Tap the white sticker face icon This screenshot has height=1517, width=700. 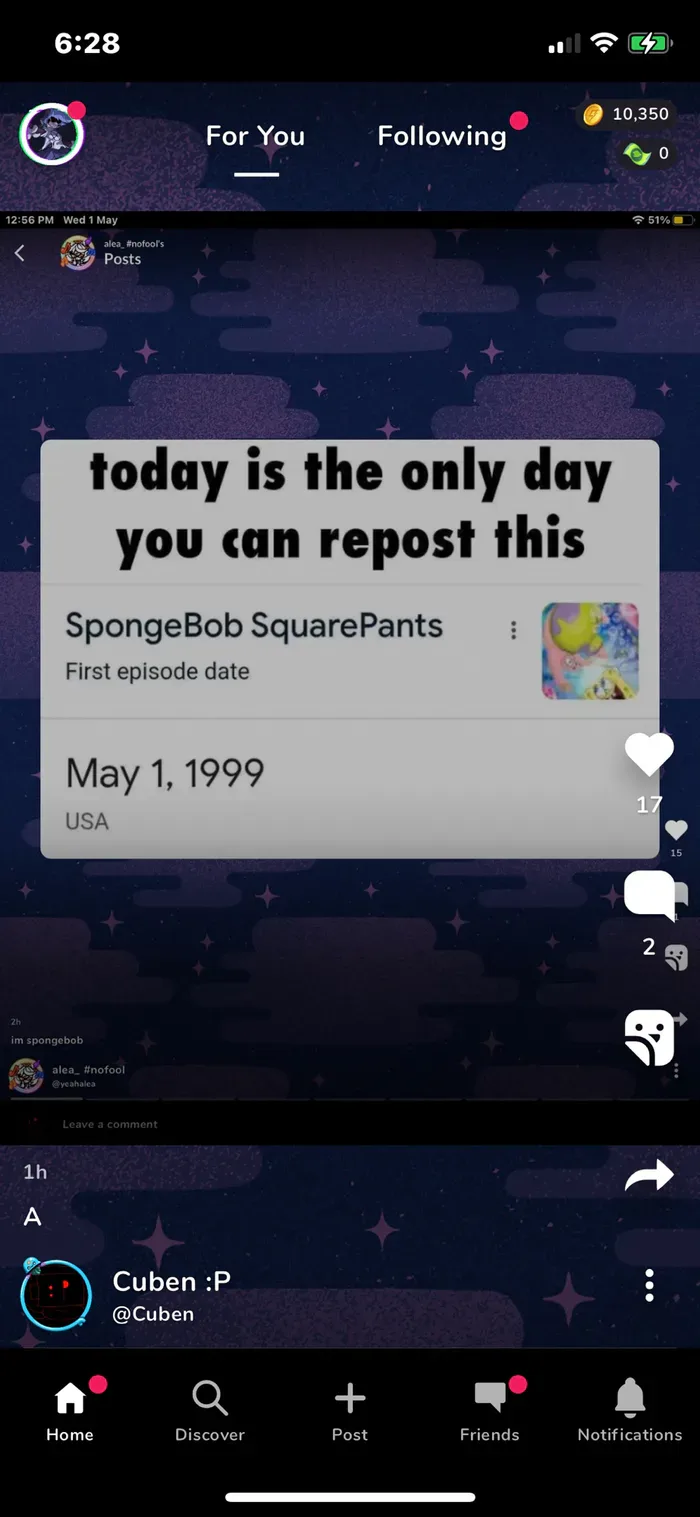pos(649,1038)
